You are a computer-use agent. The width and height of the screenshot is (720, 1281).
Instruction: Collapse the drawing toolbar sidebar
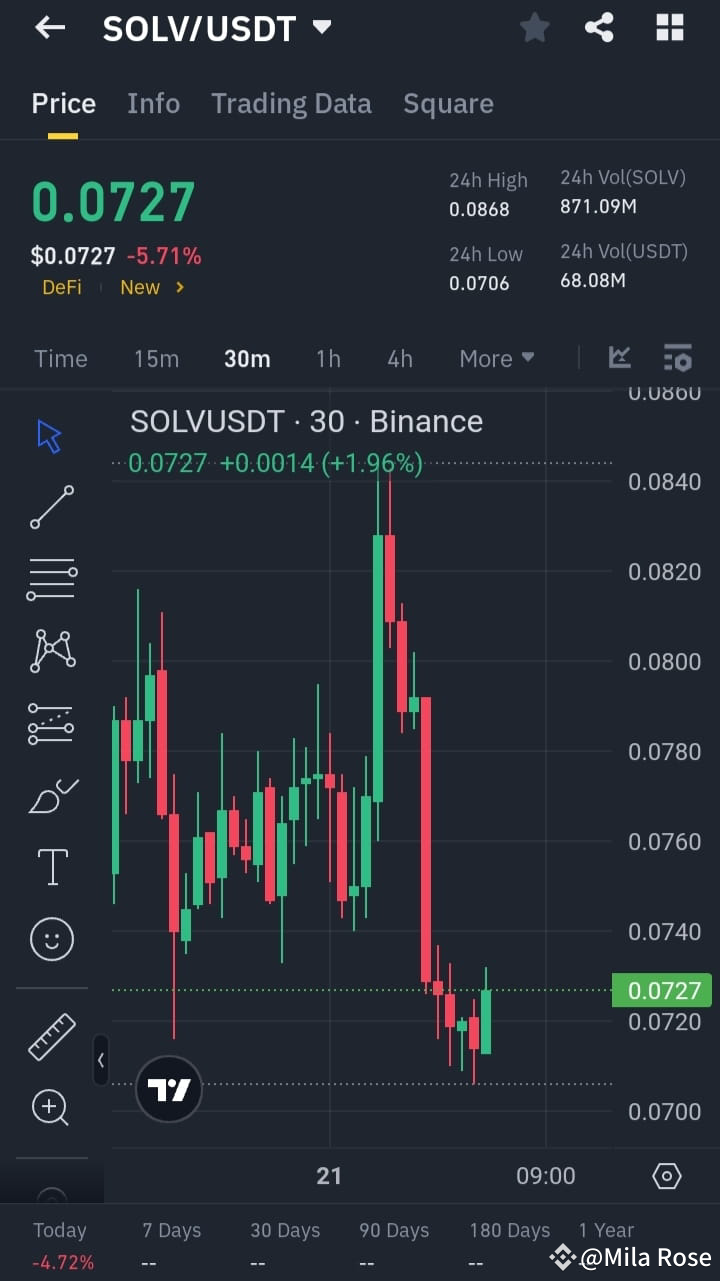click(101, 1061)
